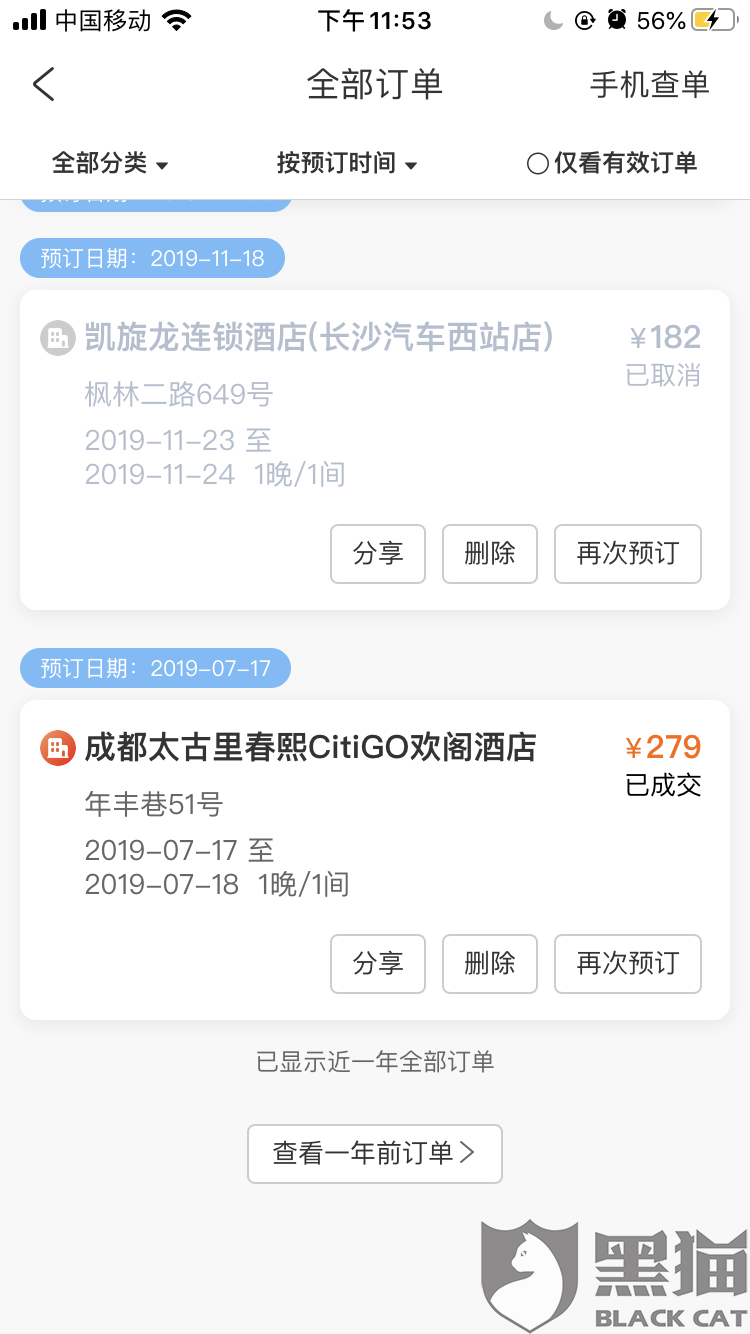This screenshot has height=1334, width=750.
Task: Rebook 凯旋龙连锁酒店 with 再次预订
Action: click(x=628, y=553)
